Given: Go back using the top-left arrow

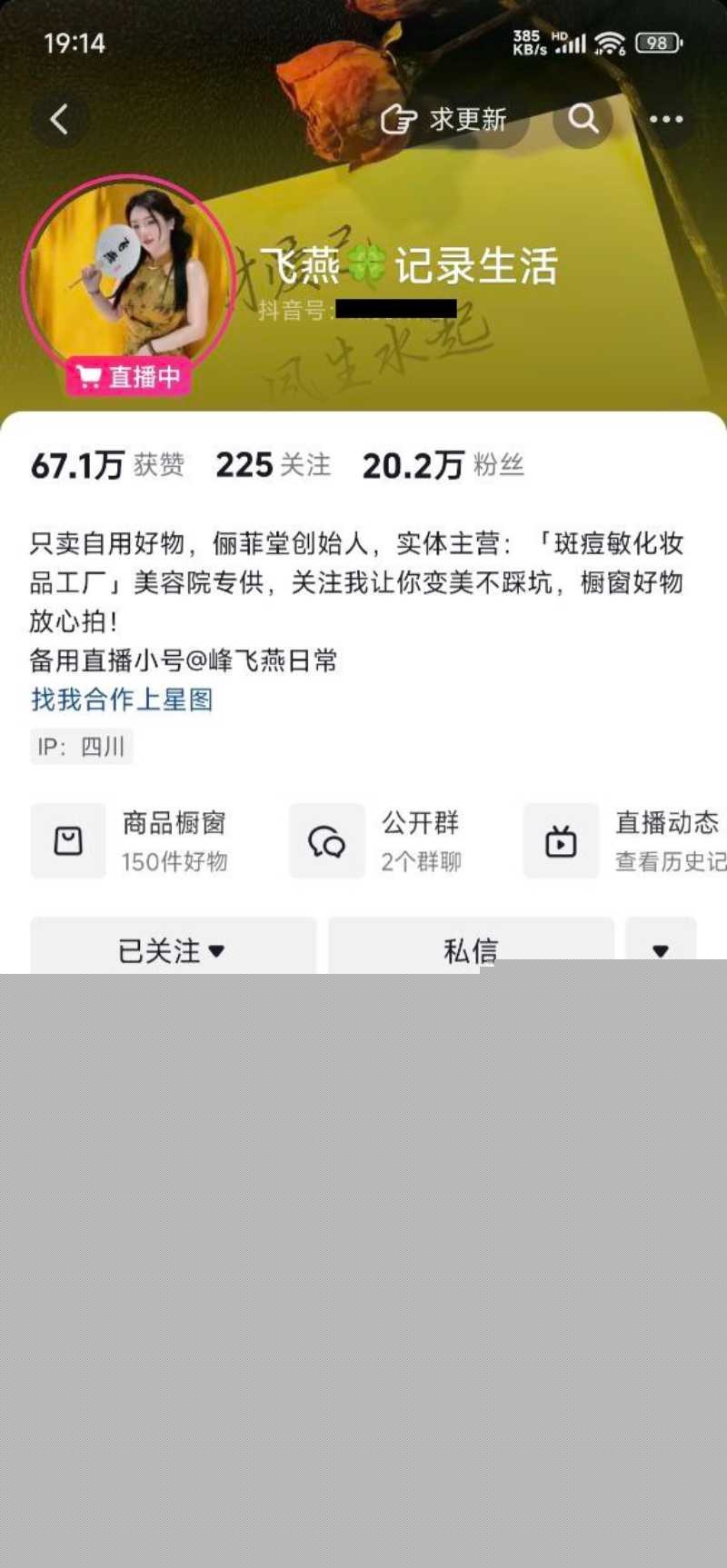Looking at the screenshot, I should [x=60, y=119].
